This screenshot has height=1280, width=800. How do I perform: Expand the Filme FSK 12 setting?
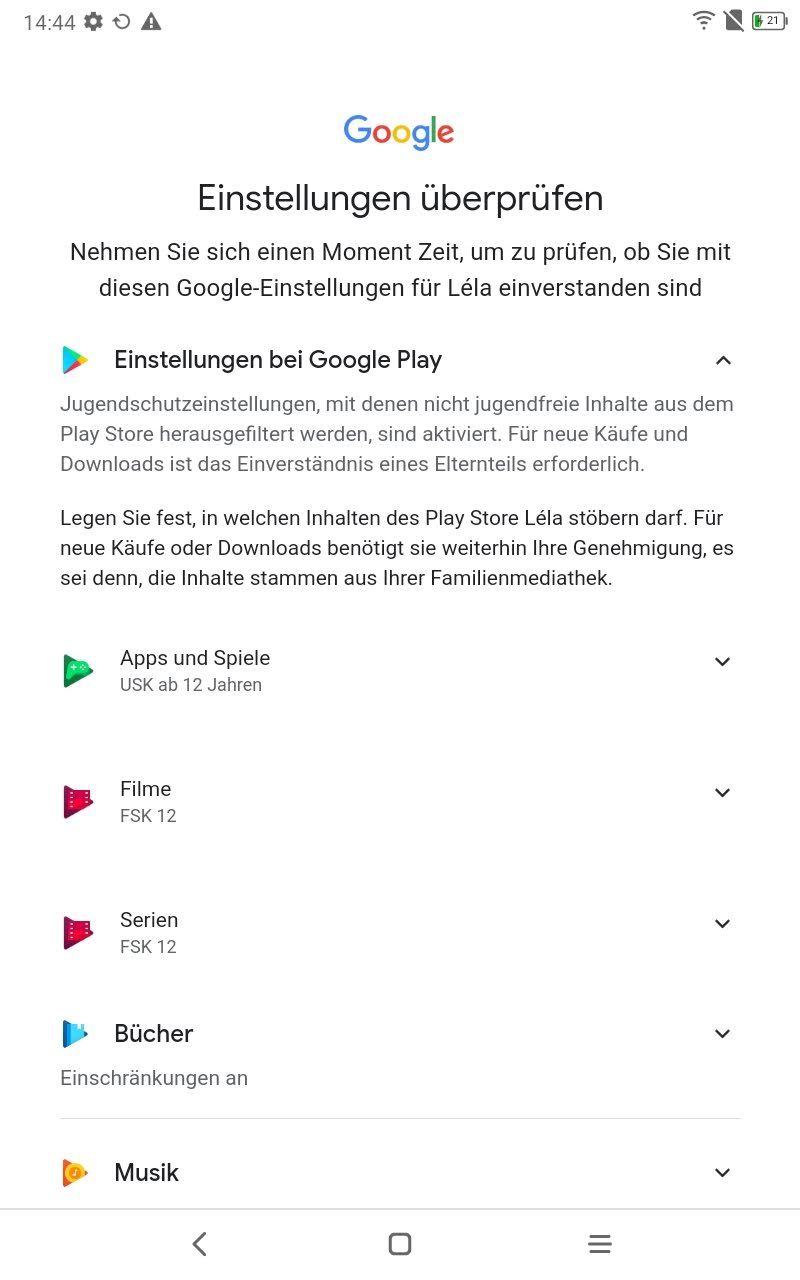[x=722, y=793]
